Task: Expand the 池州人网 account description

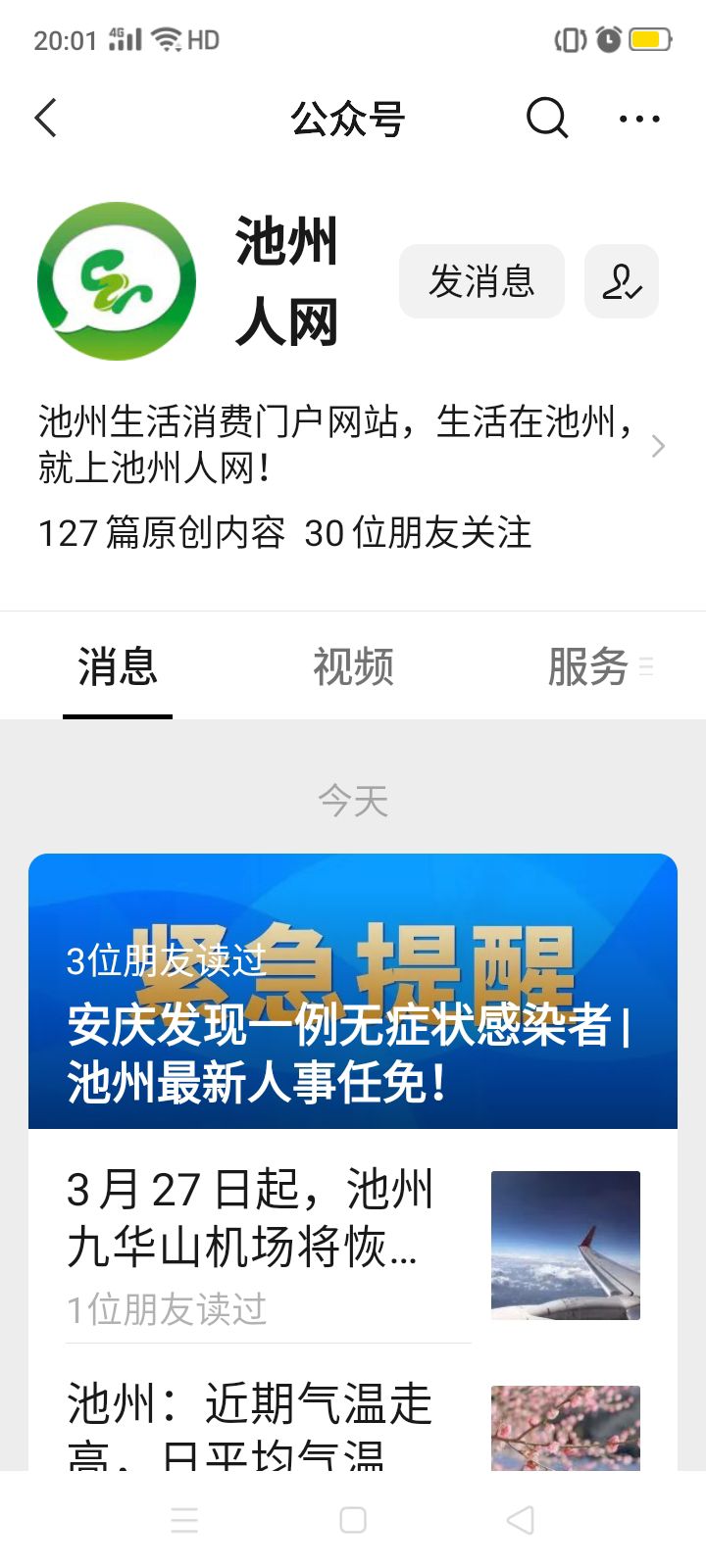Action: tap(657, 446)
